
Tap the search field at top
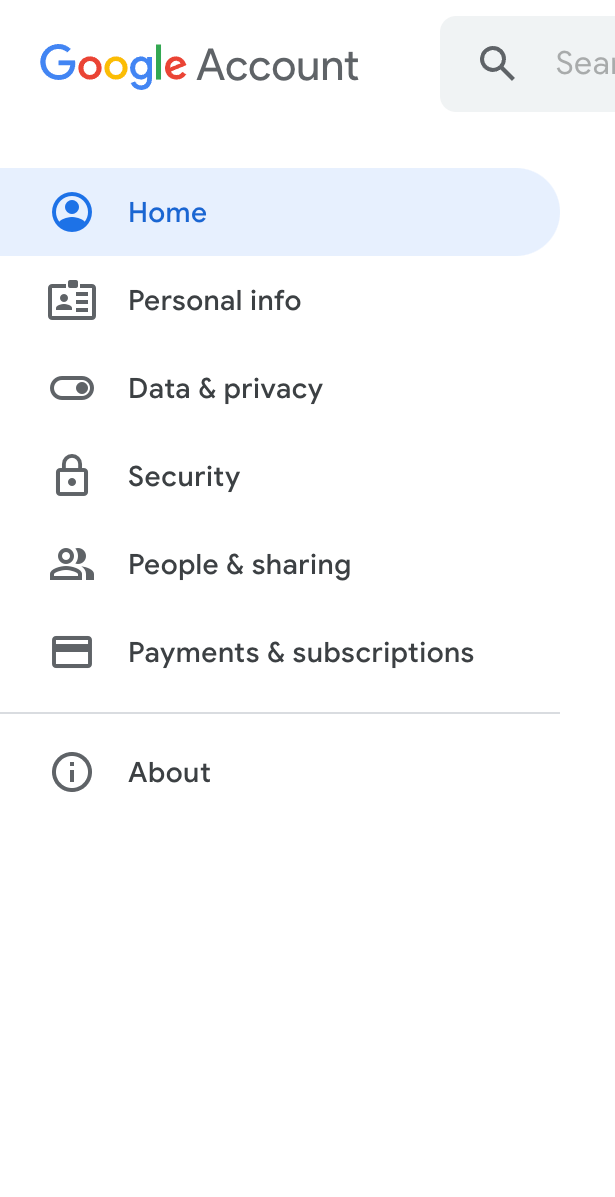point(570,64)
